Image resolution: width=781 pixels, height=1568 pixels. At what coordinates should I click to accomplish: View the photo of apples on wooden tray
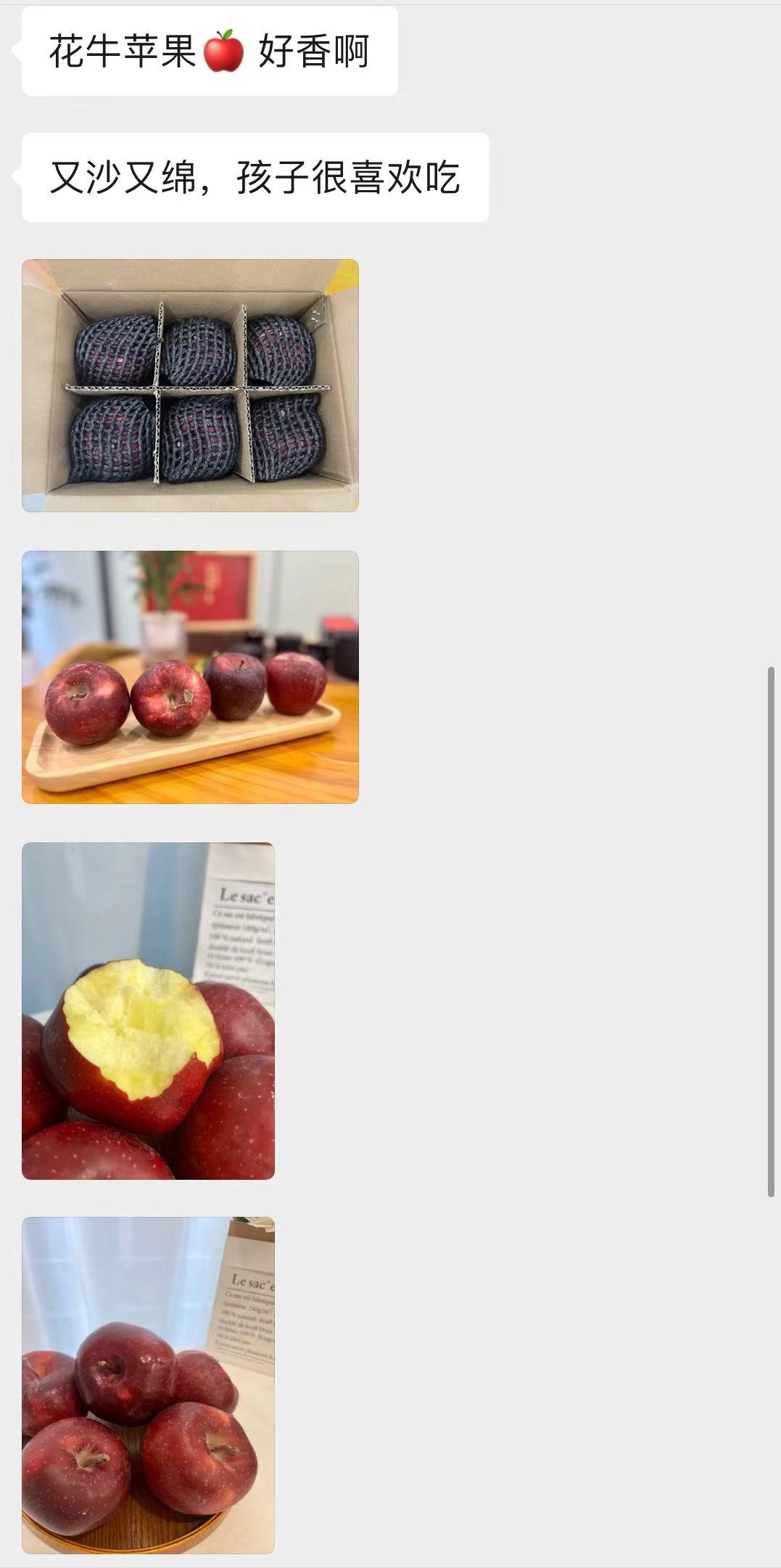(190, 677)
